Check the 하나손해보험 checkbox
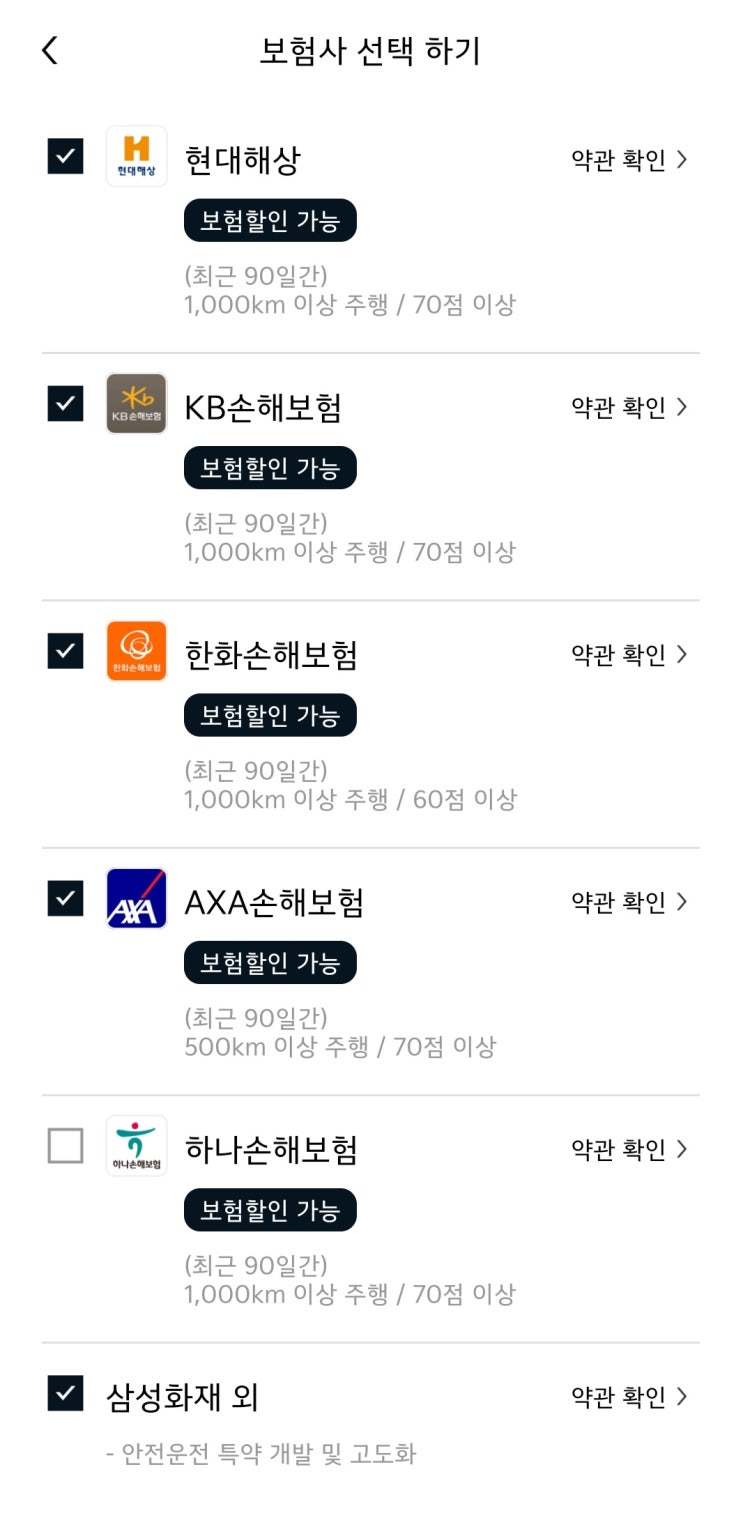The width and height of the screenshot is (743, 1513). pyautogui.click(x=65, y=1146)
